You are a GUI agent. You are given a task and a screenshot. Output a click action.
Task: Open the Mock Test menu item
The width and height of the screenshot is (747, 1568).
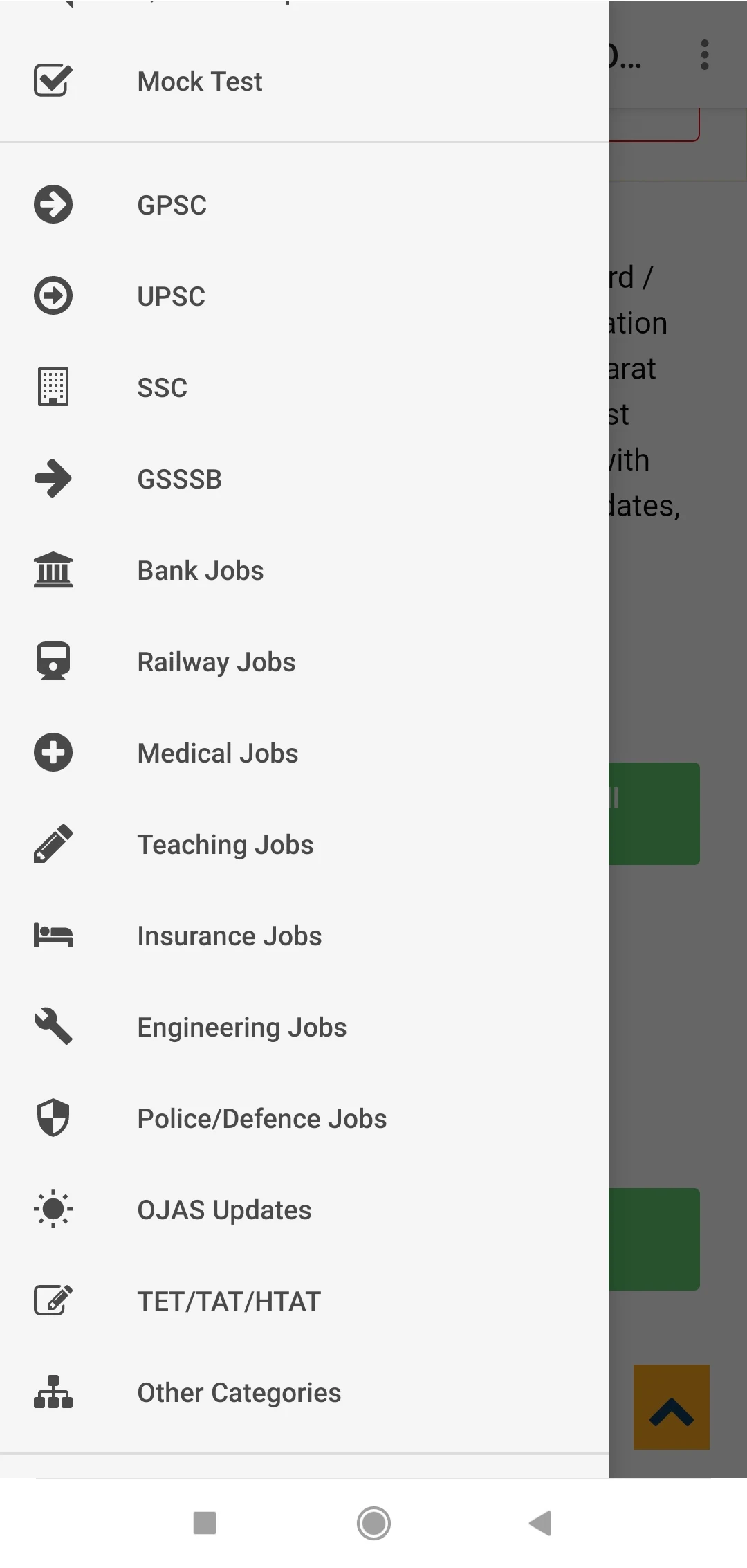(x=304, y=82)
